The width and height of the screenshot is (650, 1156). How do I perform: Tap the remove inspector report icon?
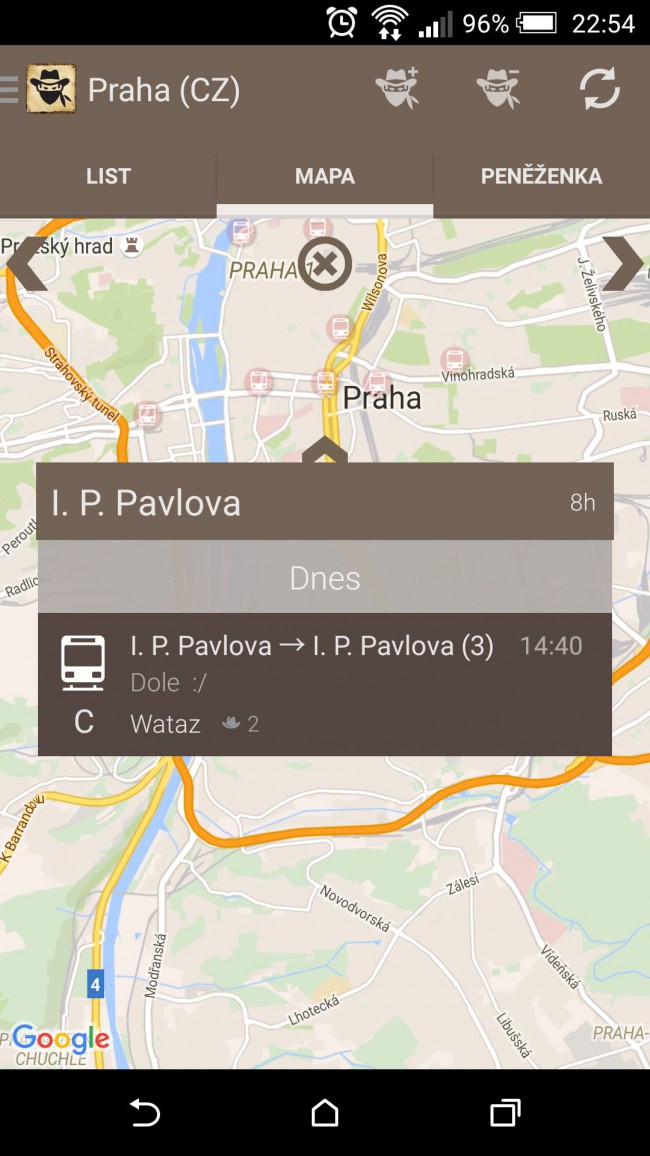498,90
